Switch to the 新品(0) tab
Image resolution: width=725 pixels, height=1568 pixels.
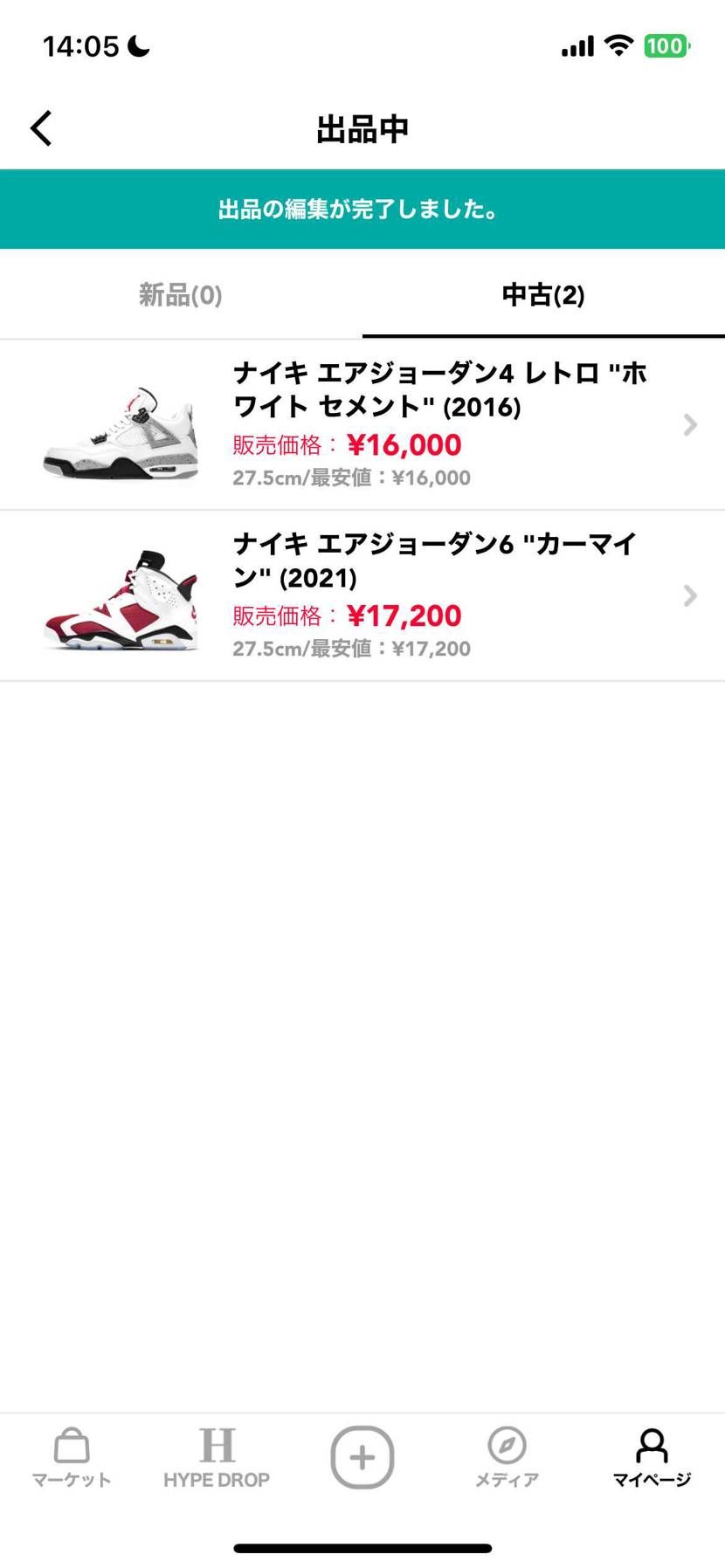click(179, 295)
